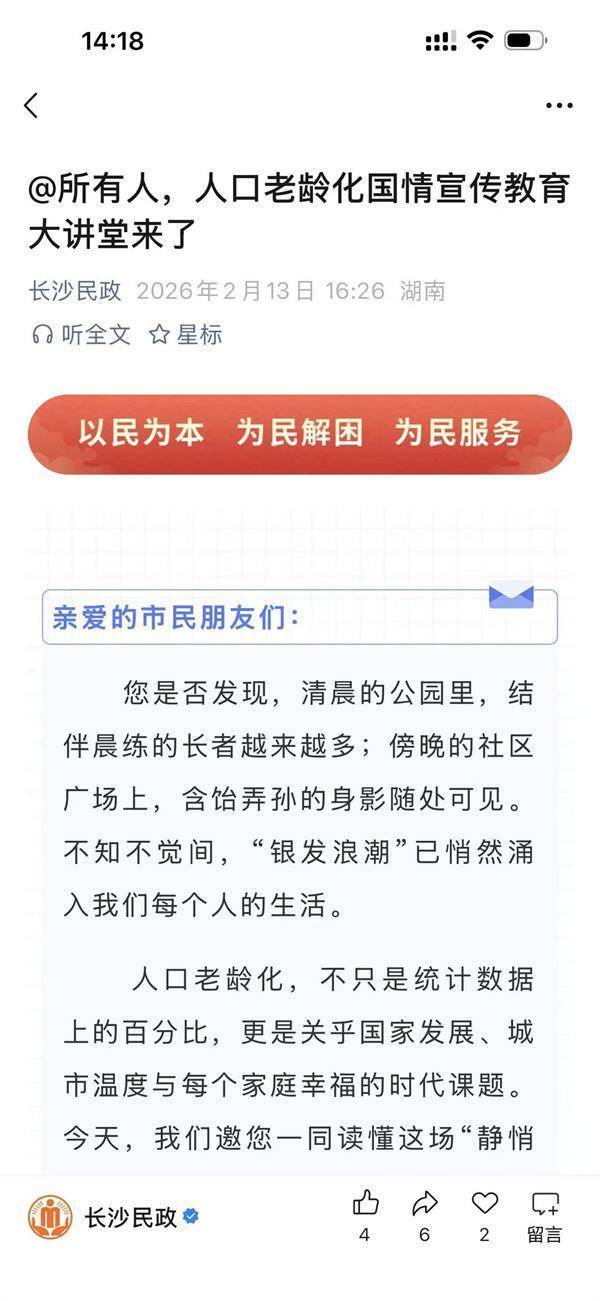Go back using the top-left arrow
Viewport: 600px width, 1301px height.
click(31, 105)
